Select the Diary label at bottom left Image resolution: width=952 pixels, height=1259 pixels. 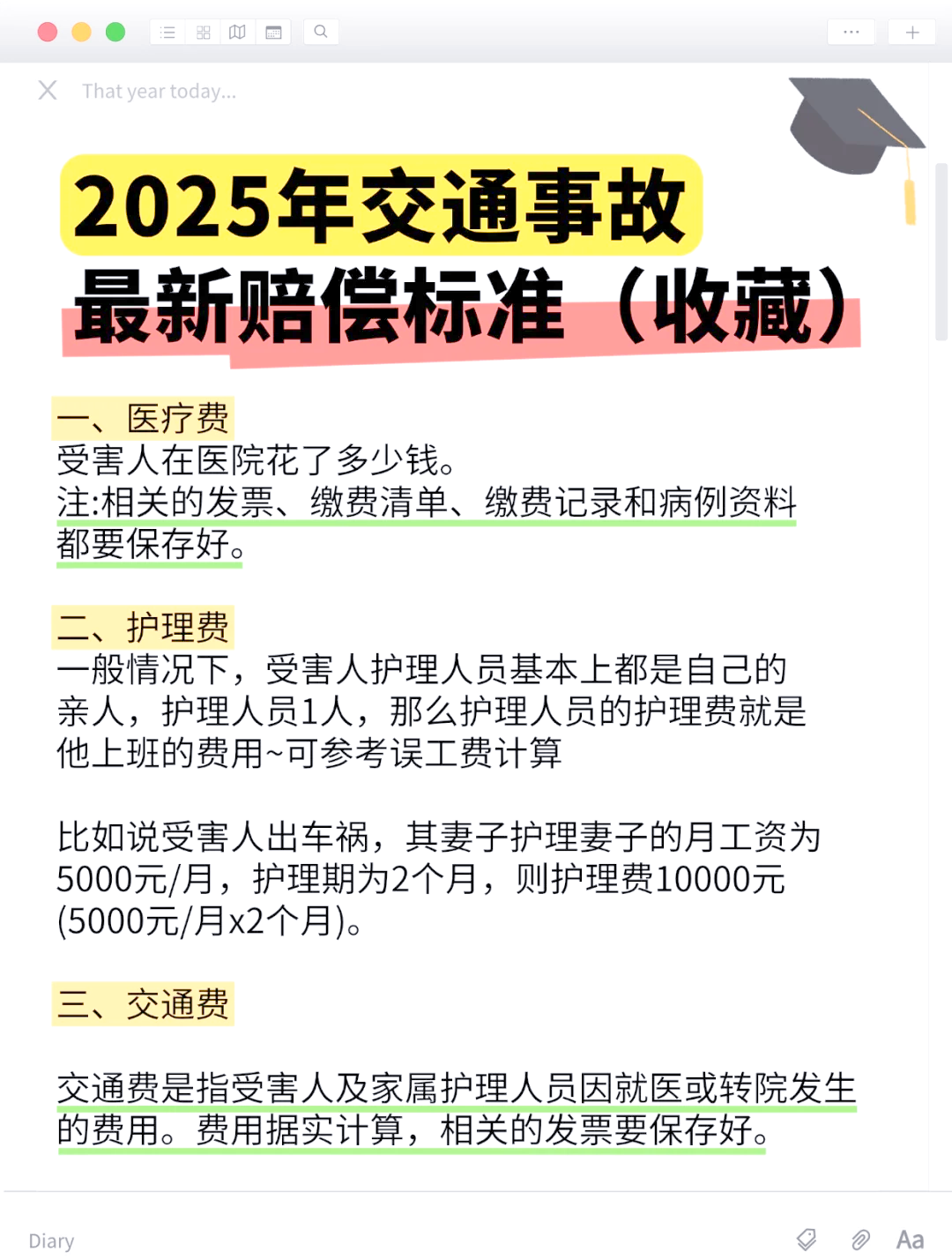pyautogui.click(x=49, y=1240)
